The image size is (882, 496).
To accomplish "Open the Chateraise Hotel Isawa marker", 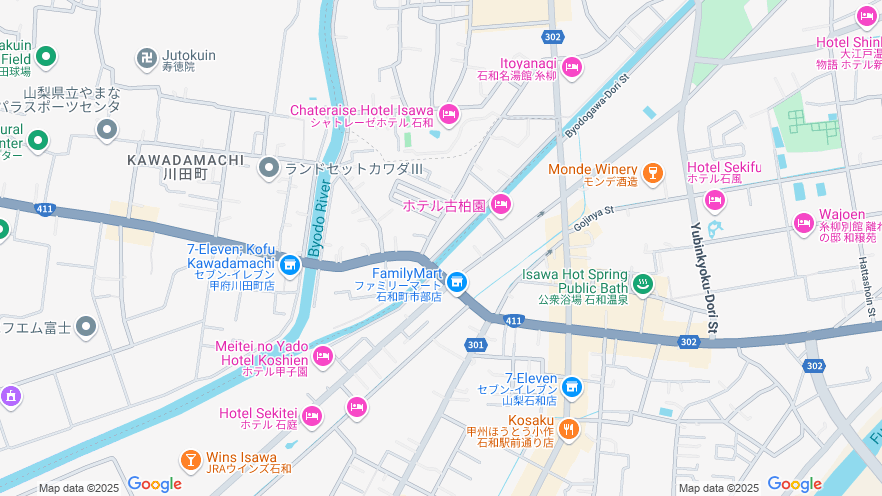I will coord(449,115).
